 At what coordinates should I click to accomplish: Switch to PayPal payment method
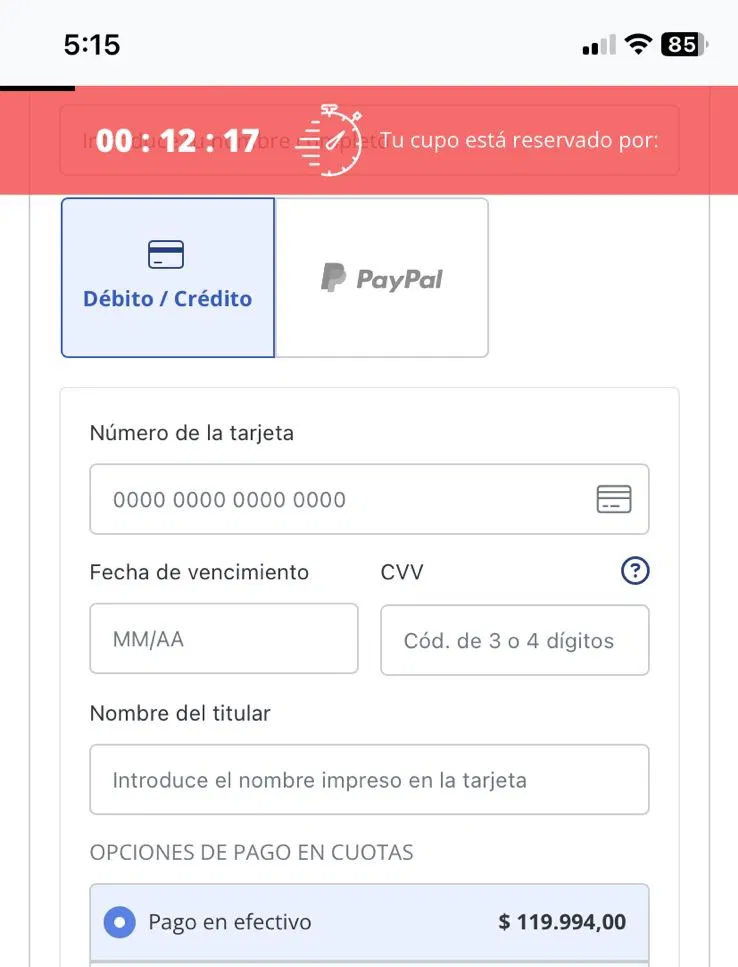(x=381, y=277)
